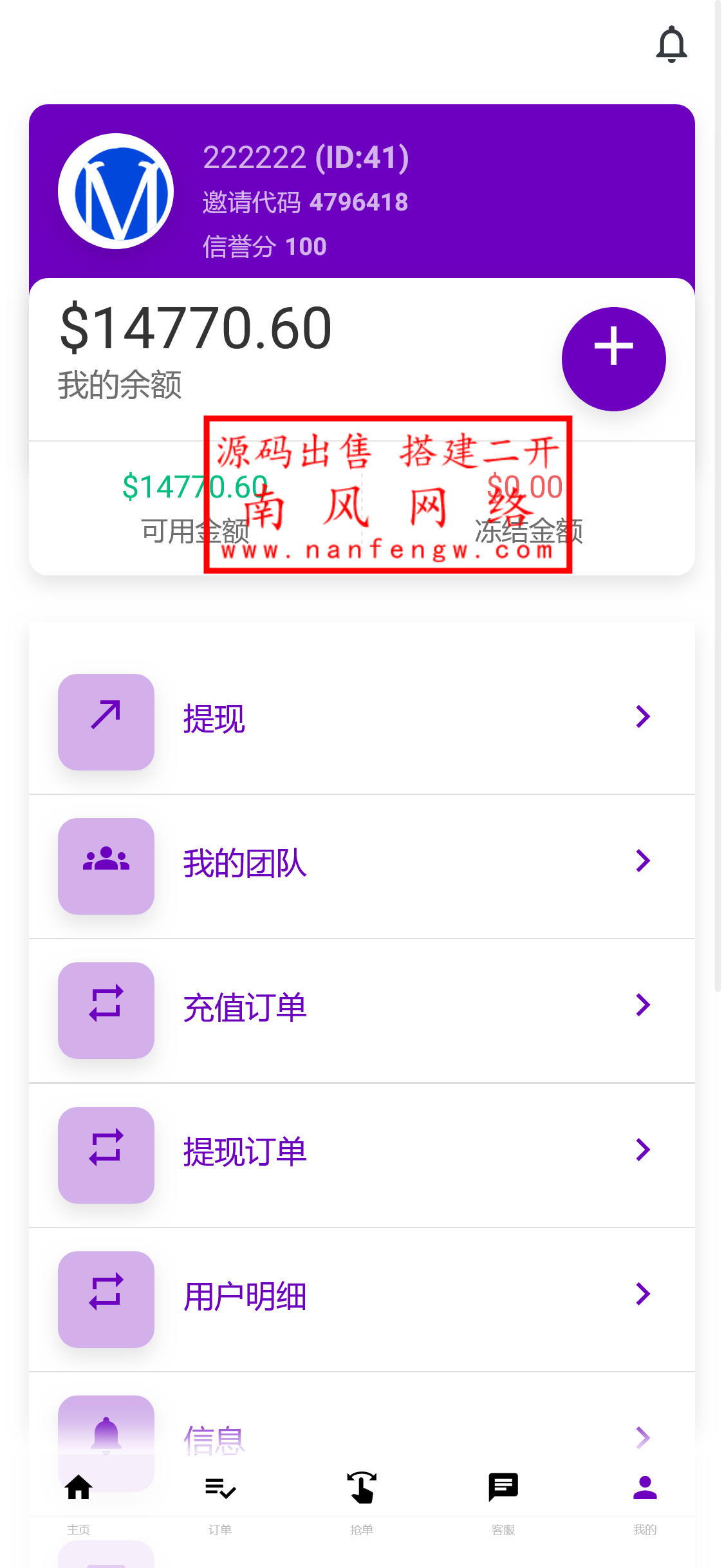Viewport: 724px width, 1568px height.
Task: Tap the home icon in bottom navigation
Action: (78, 1487)
